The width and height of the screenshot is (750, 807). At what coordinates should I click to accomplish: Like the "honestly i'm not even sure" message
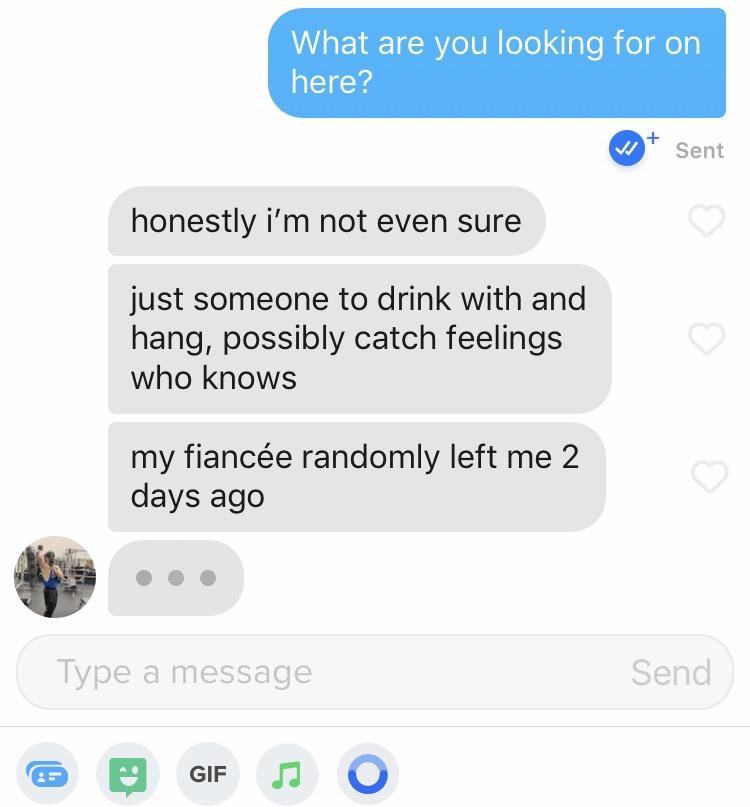[707, 221]
